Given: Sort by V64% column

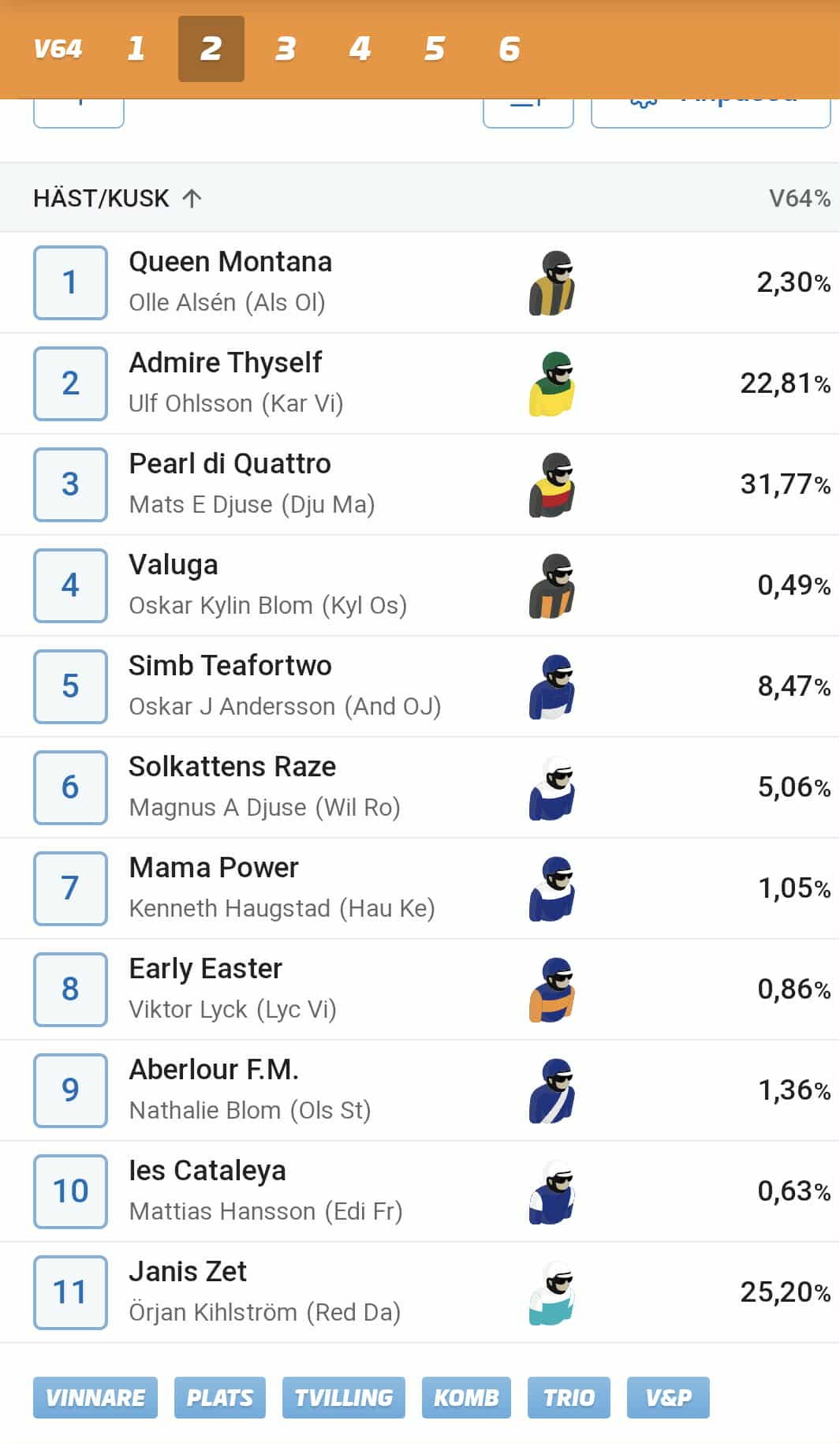Looking at the screenshot, I should 800,198.
